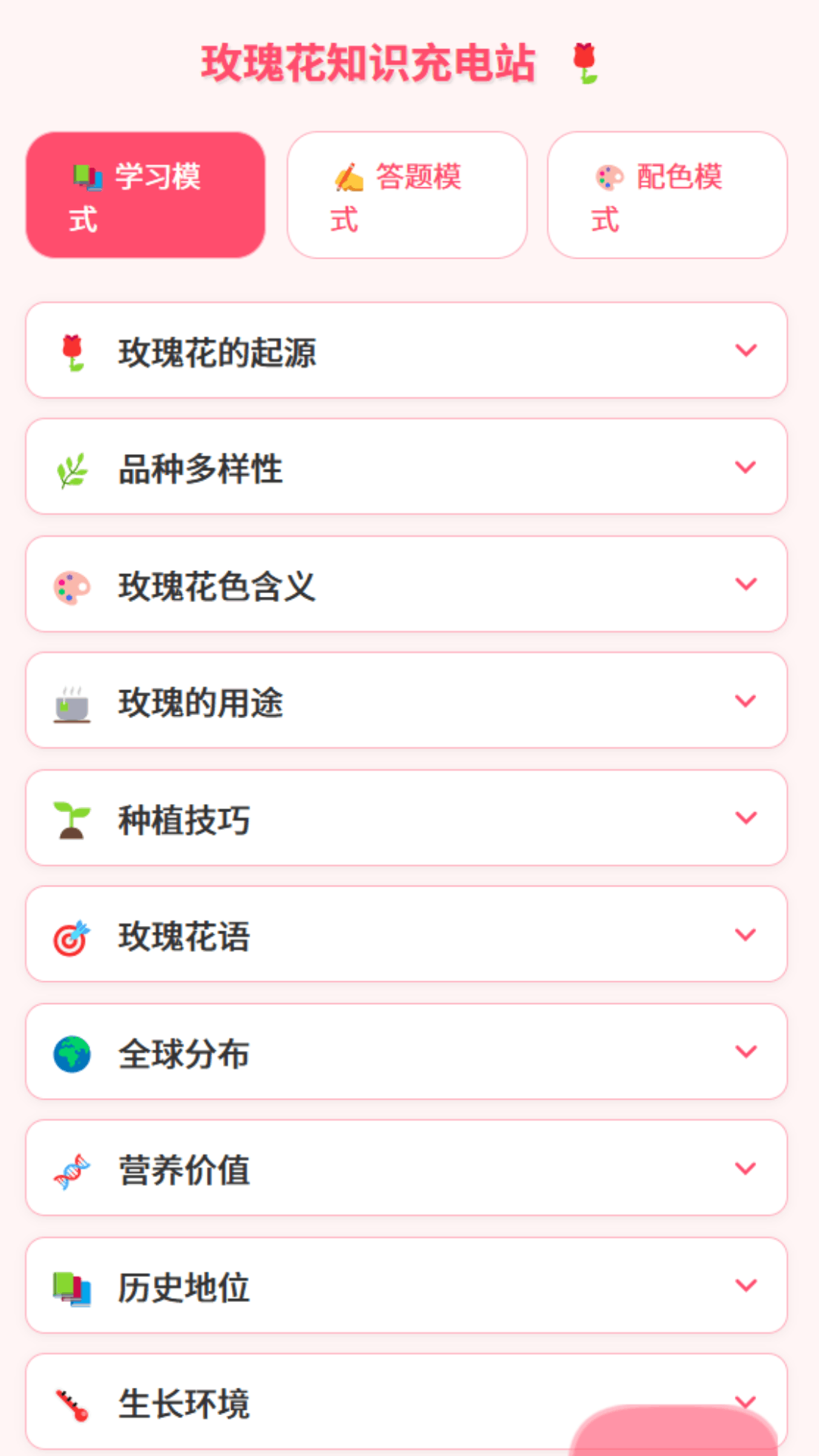Click the rose icon next to 玫瑰花的起源
The height and width of the screenshot is (1456, 819).
click(72, 350)
